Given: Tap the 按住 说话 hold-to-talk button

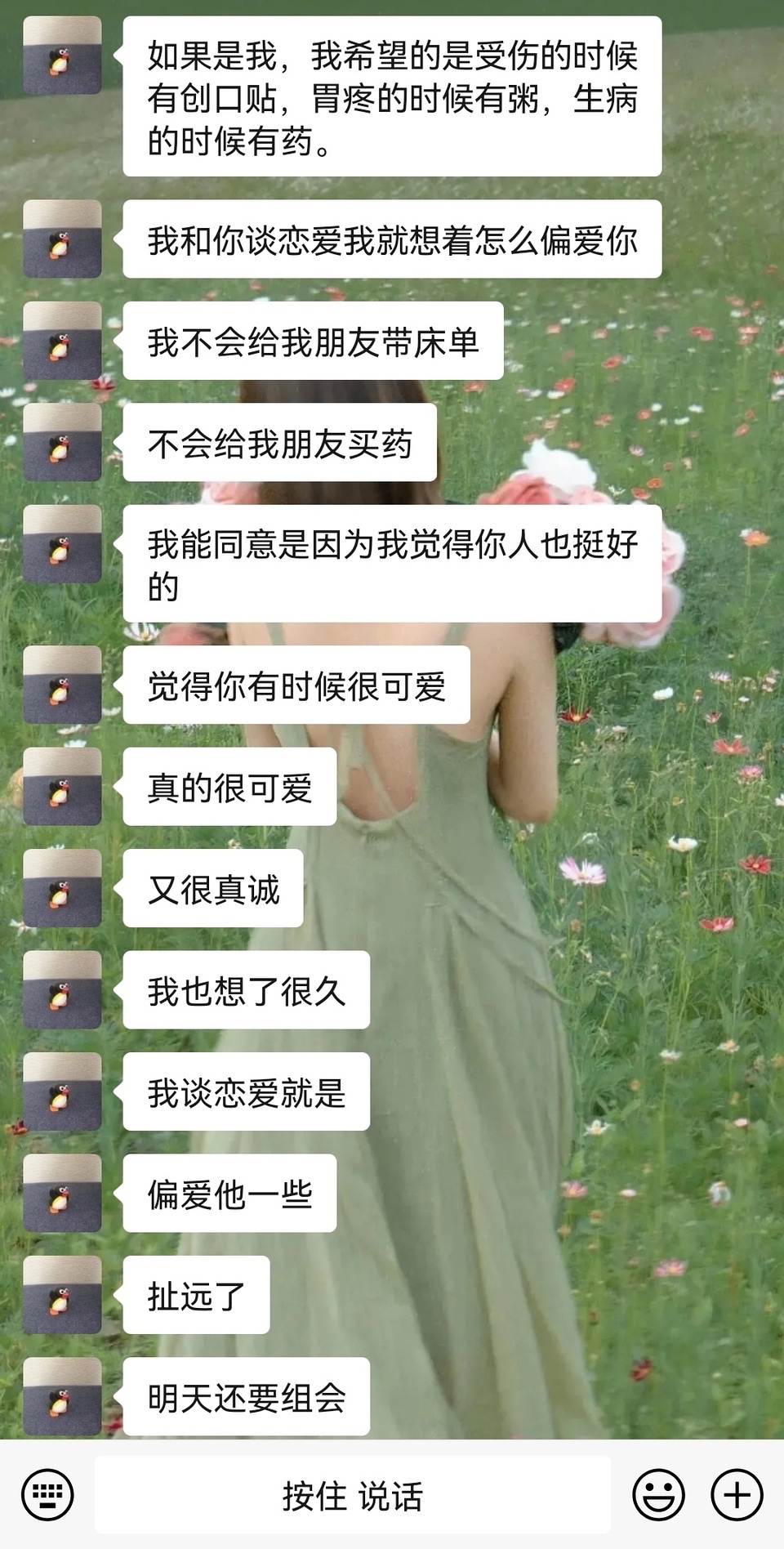Looking at the screenshot, I should pos(352,1495).
